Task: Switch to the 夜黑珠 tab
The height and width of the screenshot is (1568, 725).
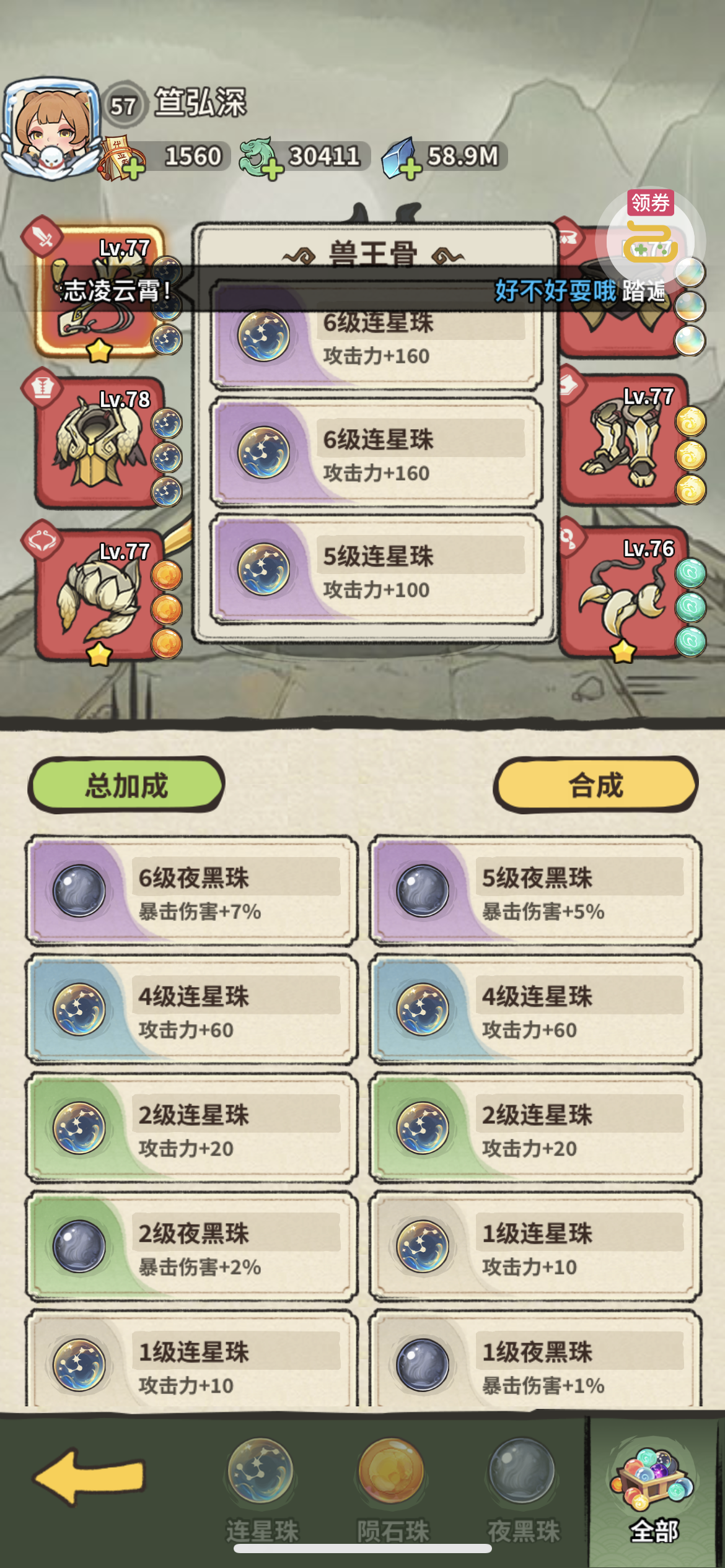Action: (x=522, y=1486)
